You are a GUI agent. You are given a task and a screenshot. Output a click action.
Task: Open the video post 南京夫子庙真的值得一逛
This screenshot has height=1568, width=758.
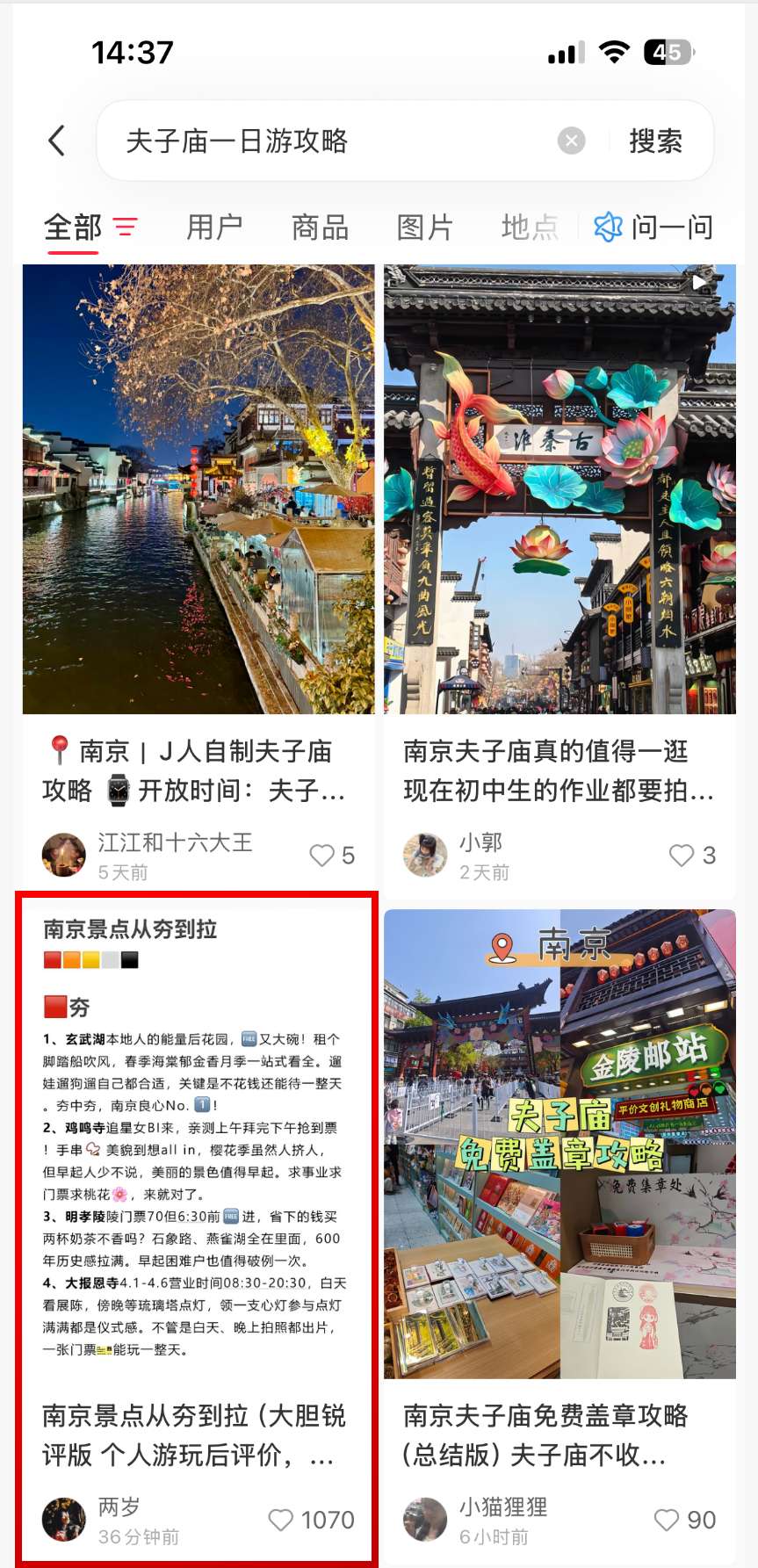click(x=559, y=492)
